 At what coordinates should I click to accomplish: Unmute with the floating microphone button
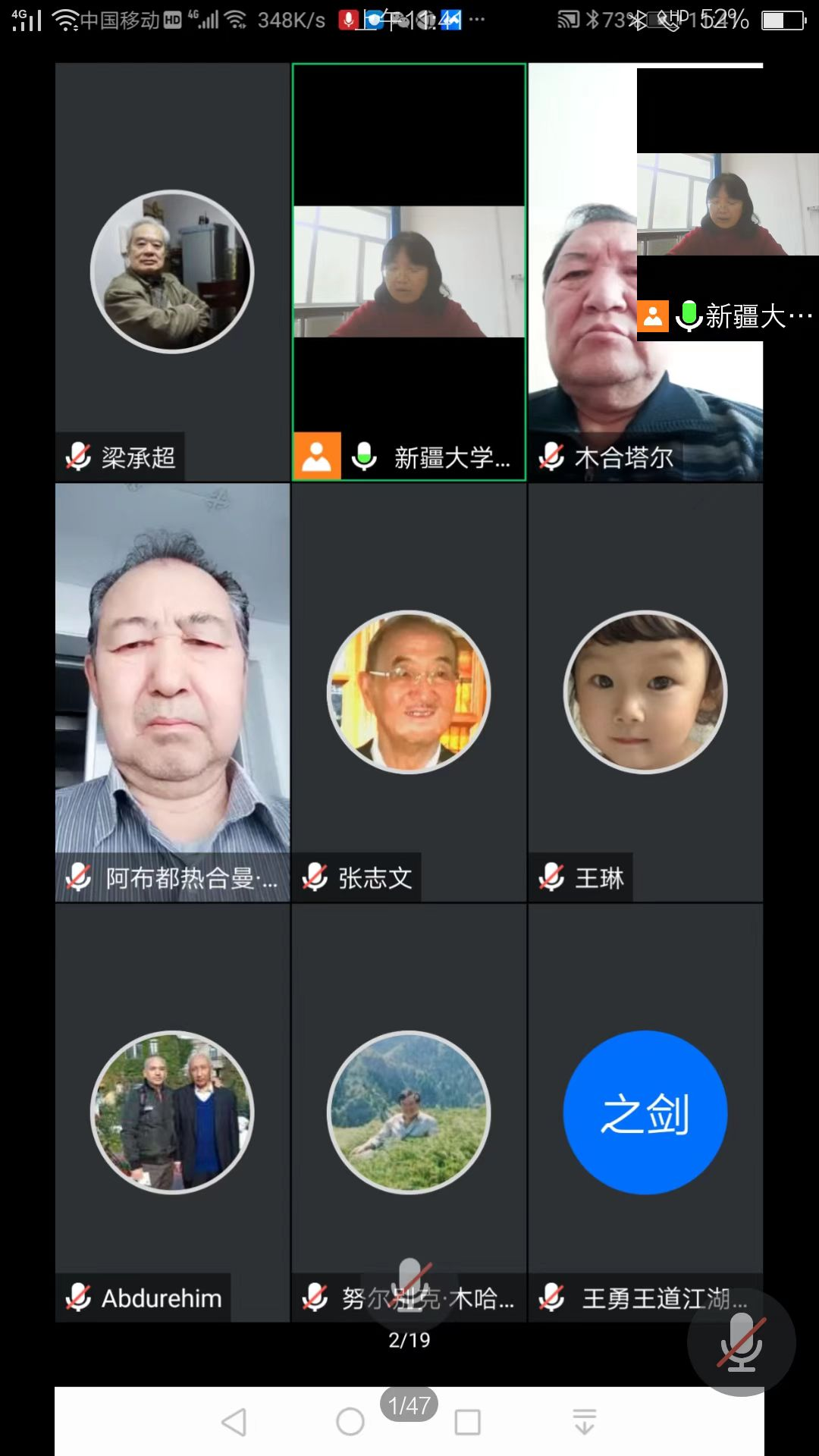(741, 1342)
